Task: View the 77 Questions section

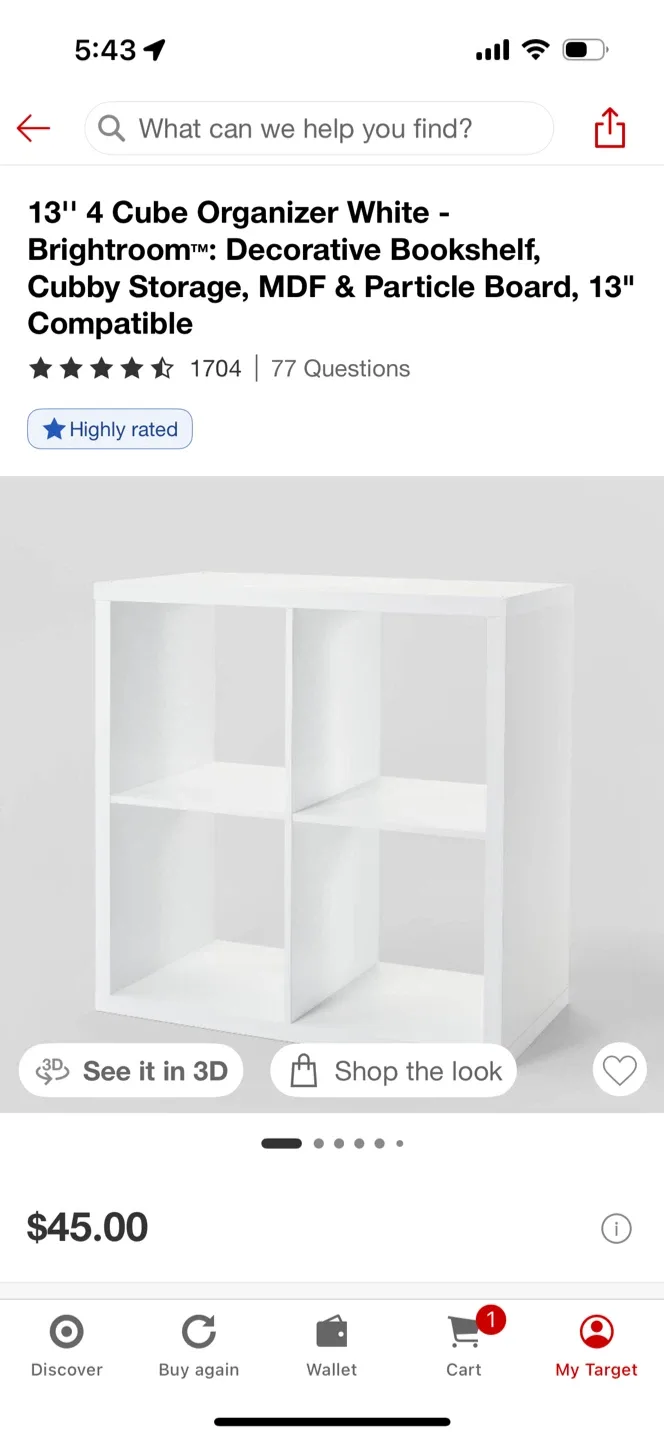Action: tap(340, 369)
